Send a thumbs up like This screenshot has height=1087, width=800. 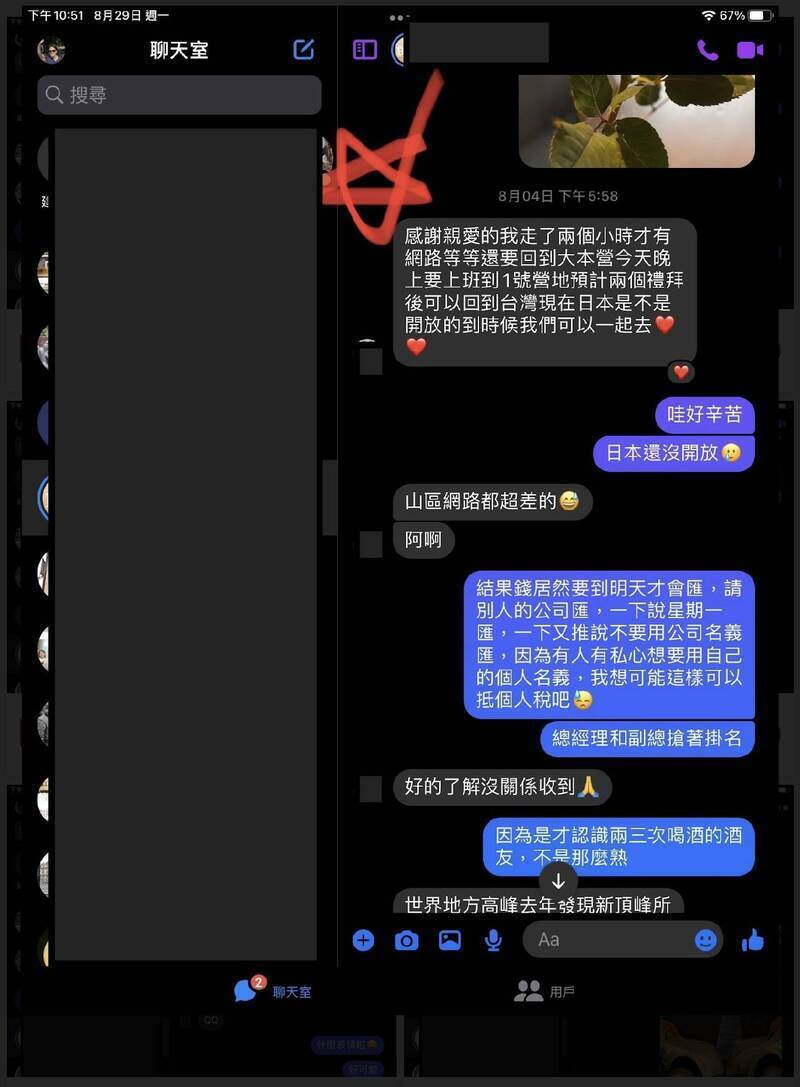[x=752, y=939]
